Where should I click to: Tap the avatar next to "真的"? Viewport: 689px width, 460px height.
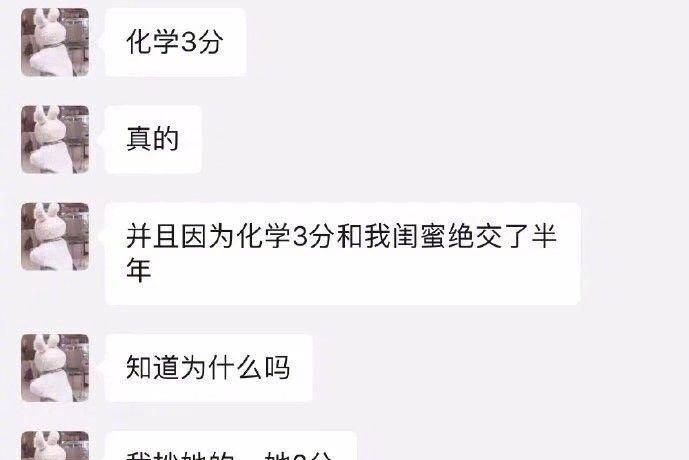pyautogui.click(x=55, y=139)
